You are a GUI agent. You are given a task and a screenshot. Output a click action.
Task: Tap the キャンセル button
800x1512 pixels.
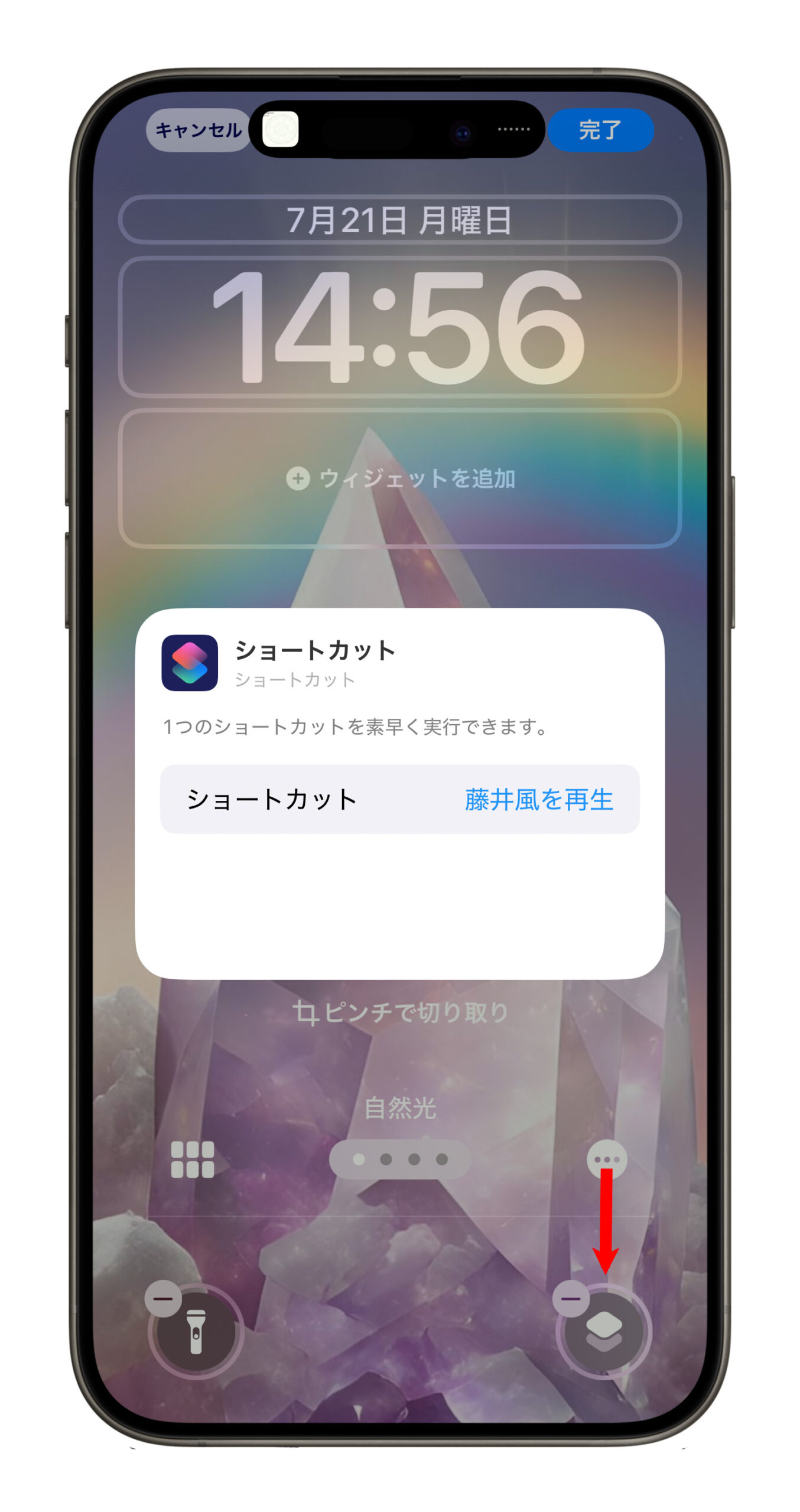198,130
